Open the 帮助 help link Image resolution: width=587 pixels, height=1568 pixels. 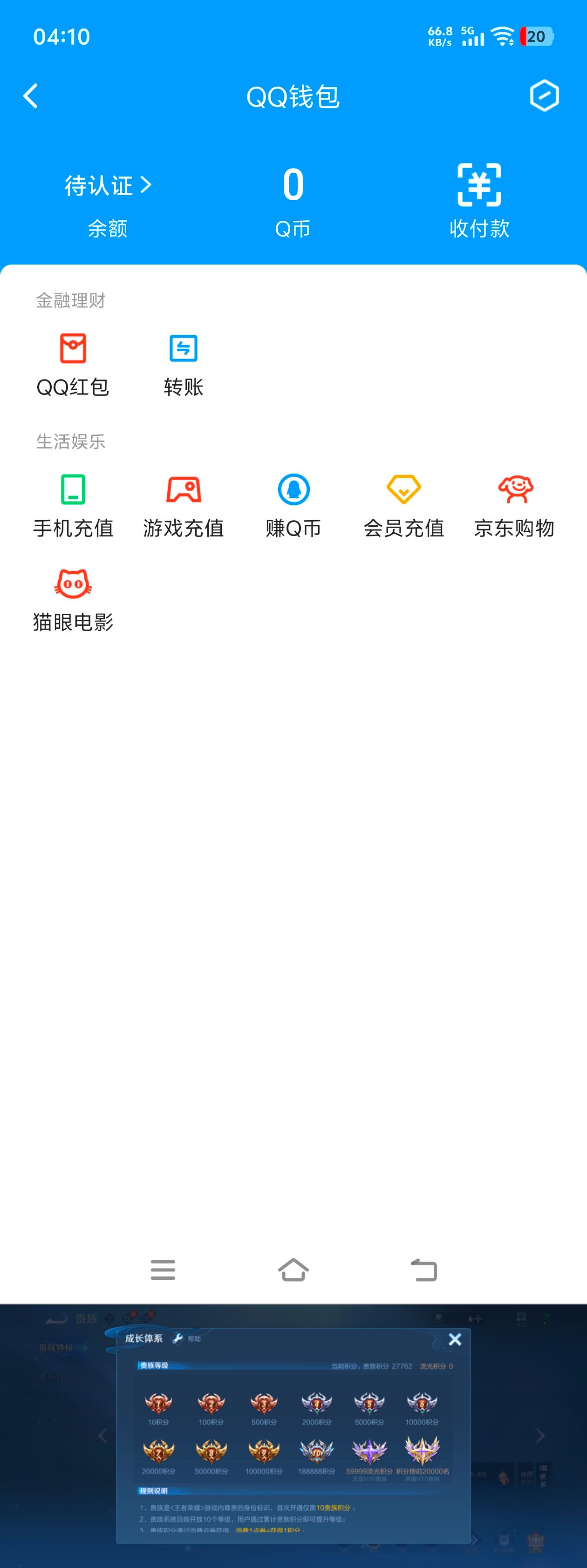[x=194, y=1339]
